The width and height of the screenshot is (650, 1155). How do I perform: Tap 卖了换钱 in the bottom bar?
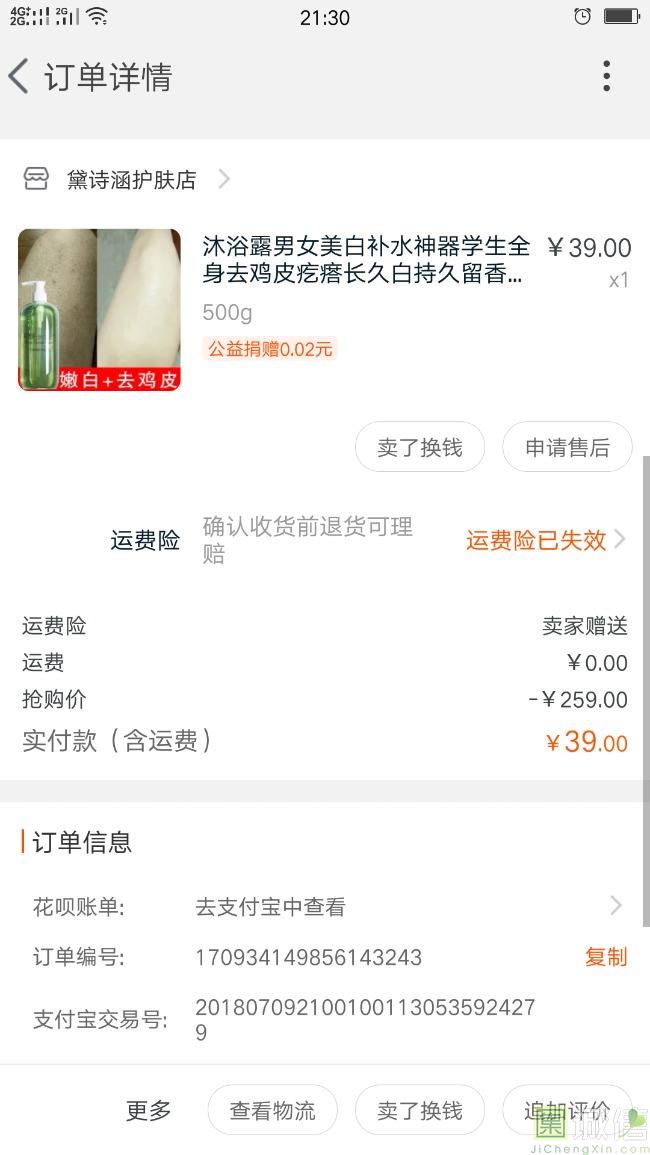420,1110
